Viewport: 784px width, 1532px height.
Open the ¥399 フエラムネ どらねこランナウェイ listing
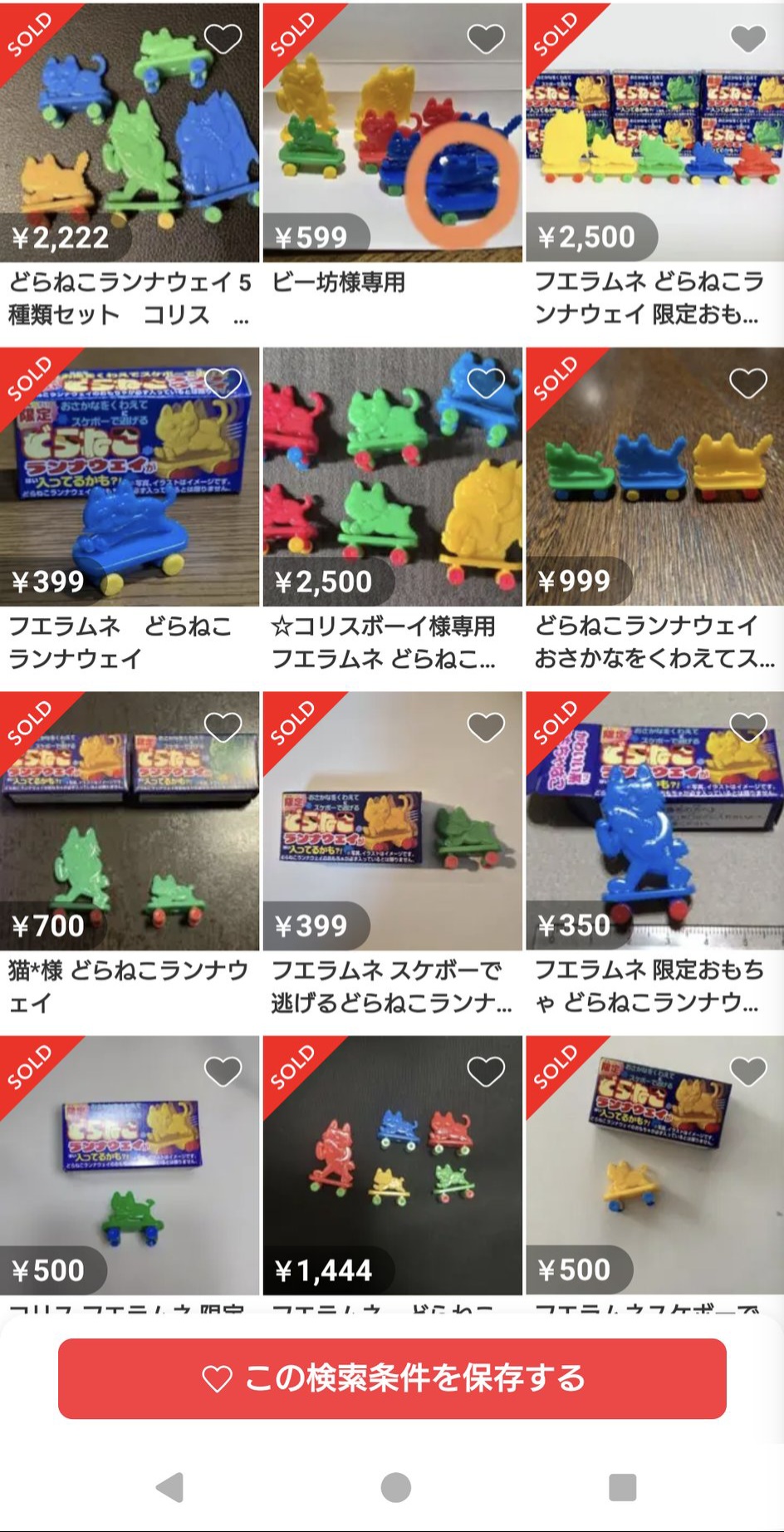pos(130,478)
